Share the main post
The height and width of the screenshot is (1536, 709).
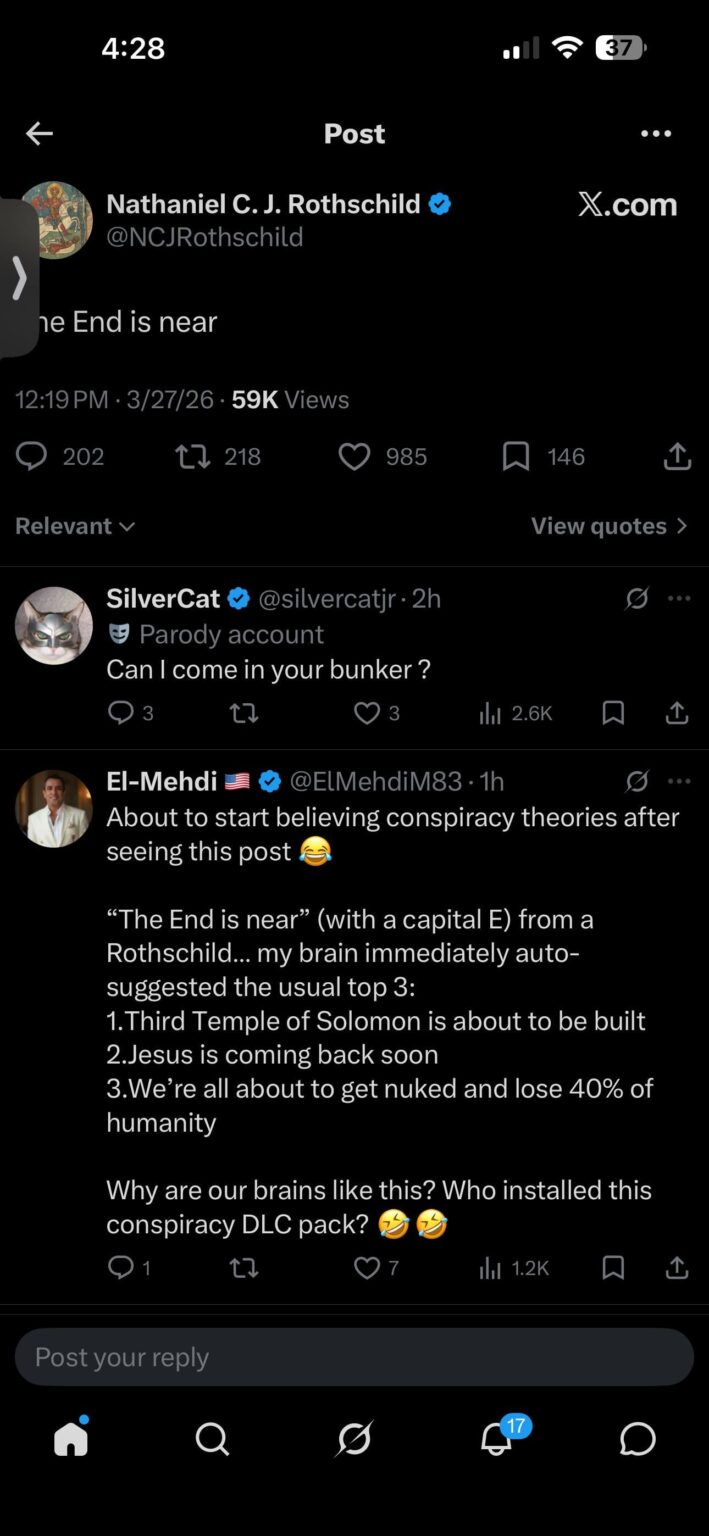click(x=677, y=457)
